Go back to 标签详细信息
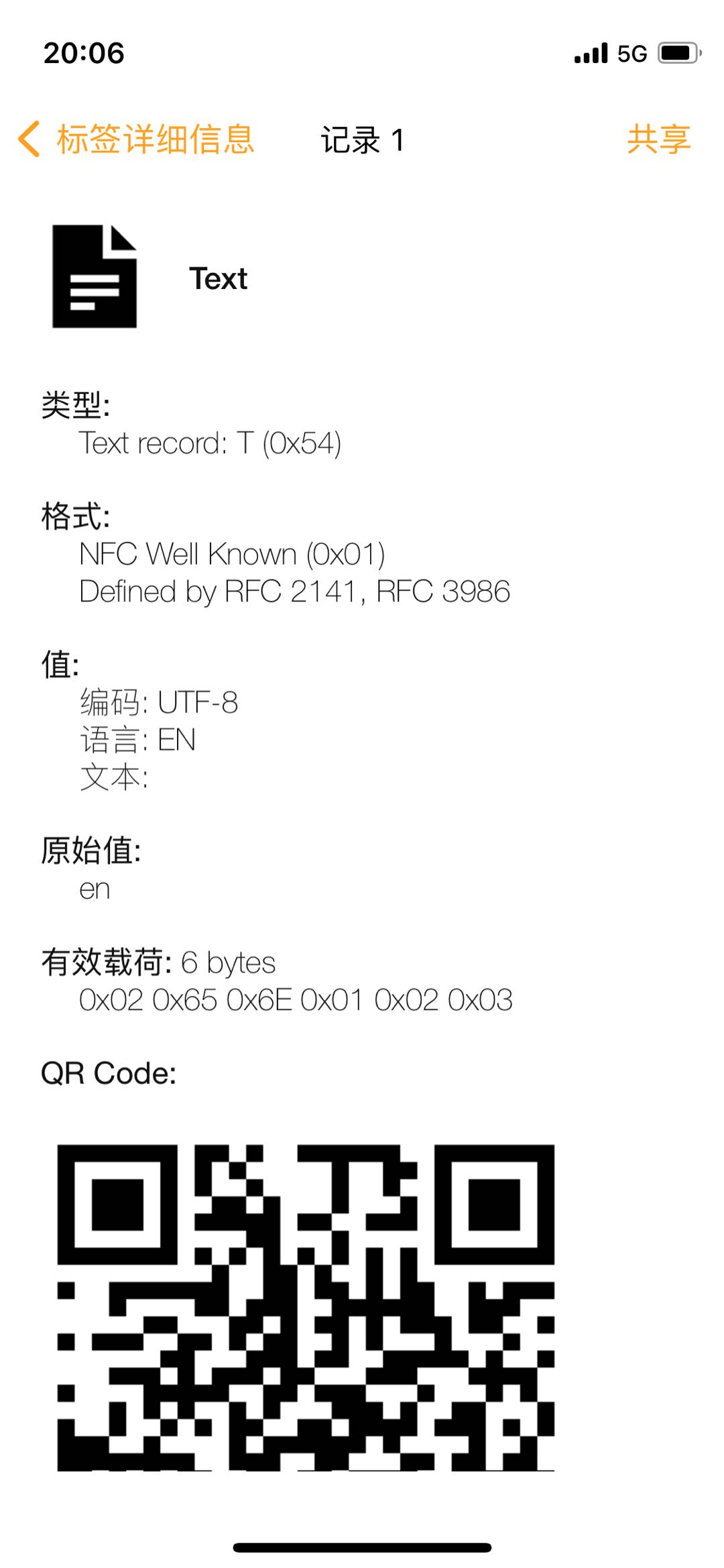This screenshot has height=1568, width=724. (x=137, y=139)
